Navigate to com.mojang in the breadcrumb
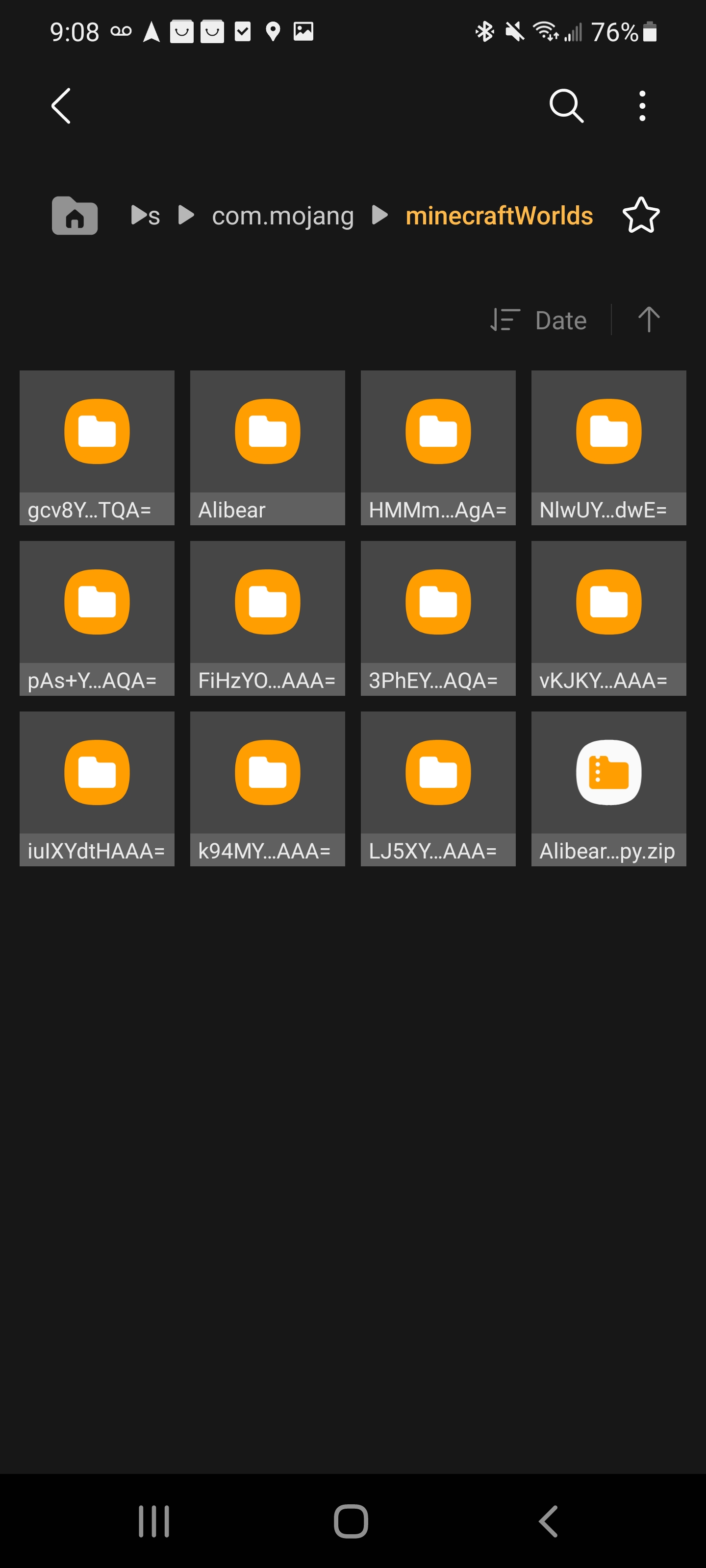This screenshot has height=1568, width=706. point(282,216)
